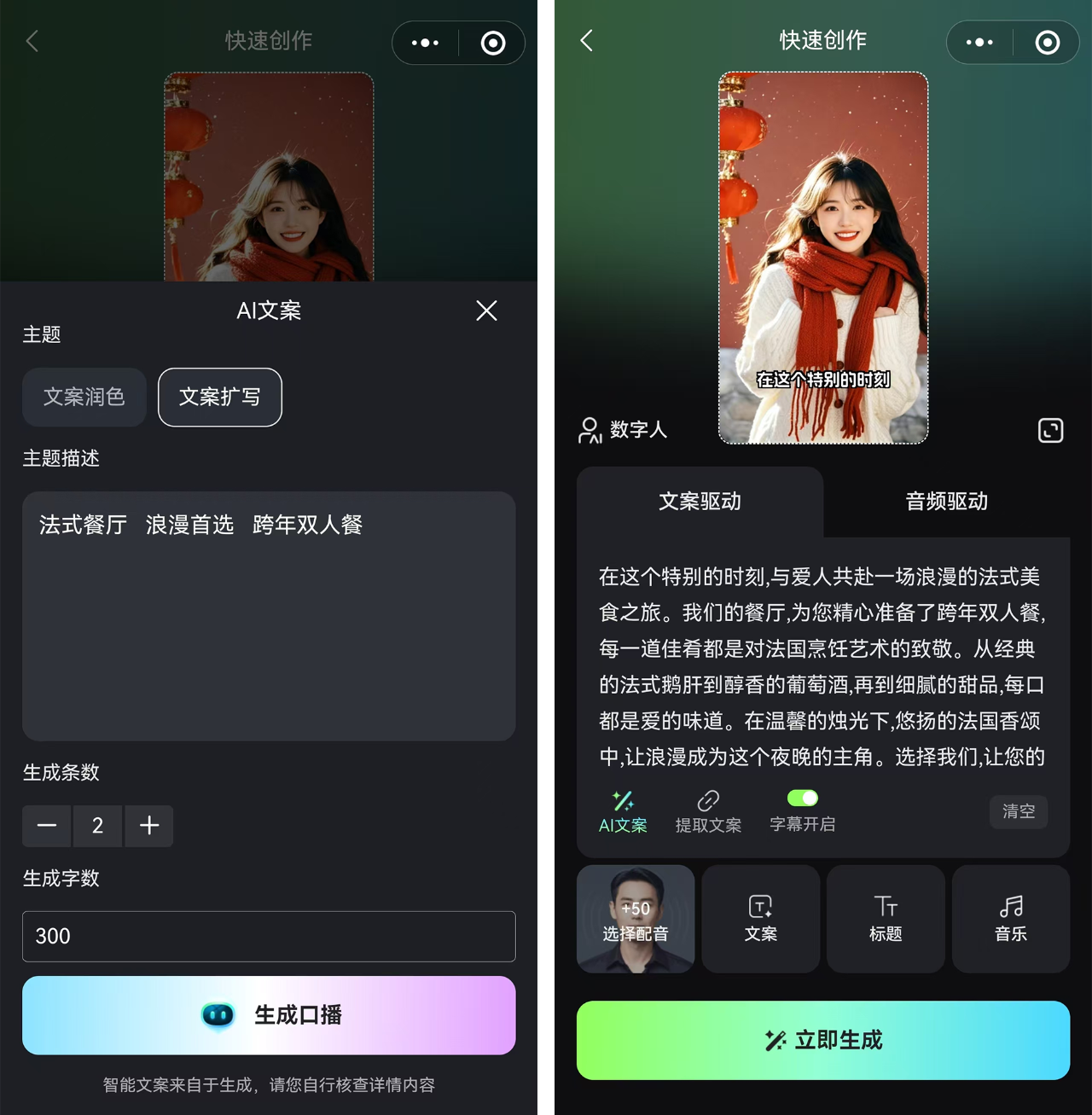1092x1115 pixels.
Task: Tap the 生成口播 button
Action: [269, 1015]
